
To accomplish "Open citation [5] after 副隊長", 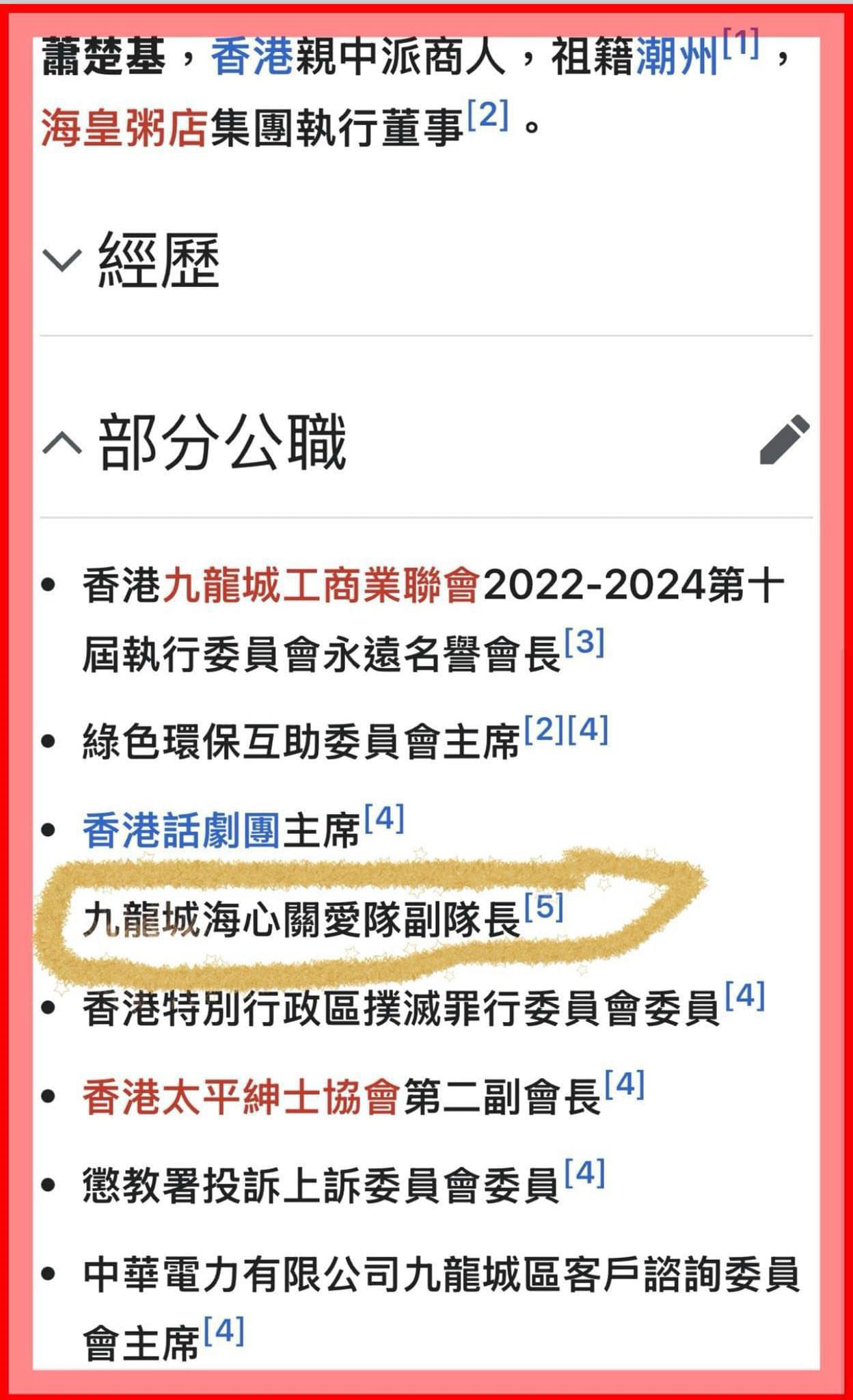I will (543, 907).
